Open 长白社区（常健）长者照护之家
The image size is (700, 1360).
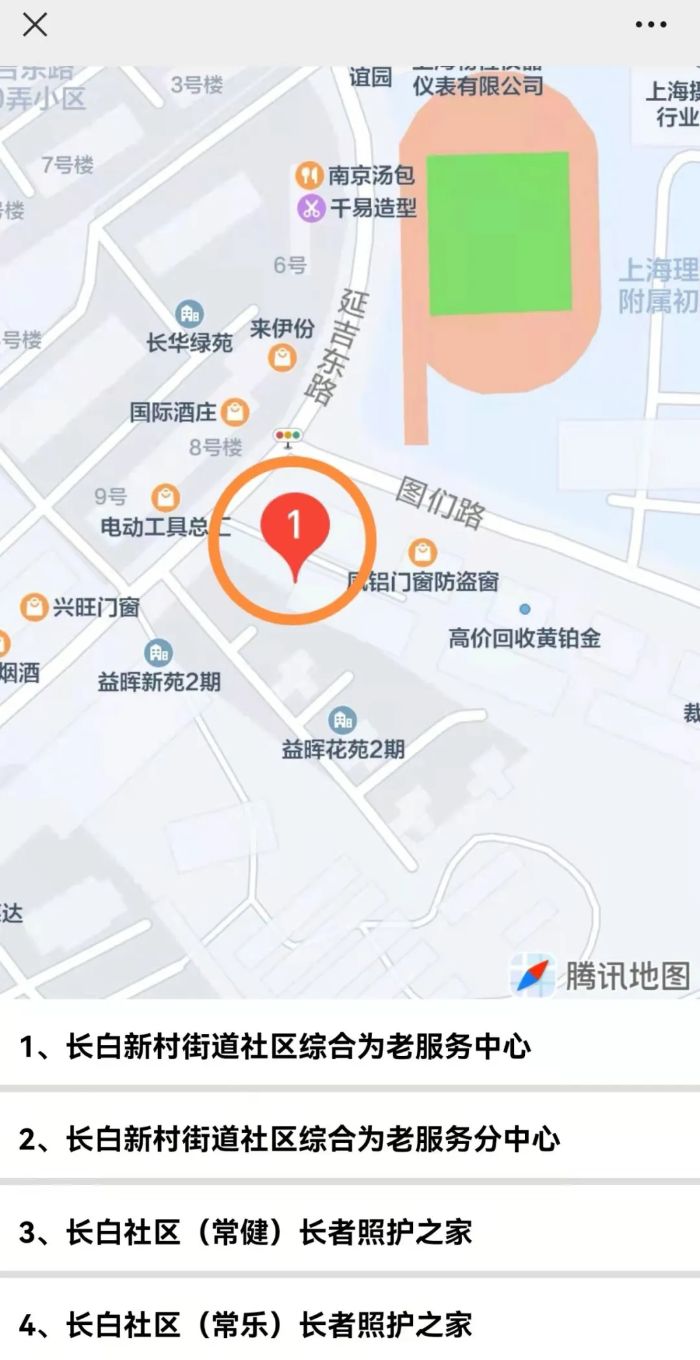coord(246,1232)
